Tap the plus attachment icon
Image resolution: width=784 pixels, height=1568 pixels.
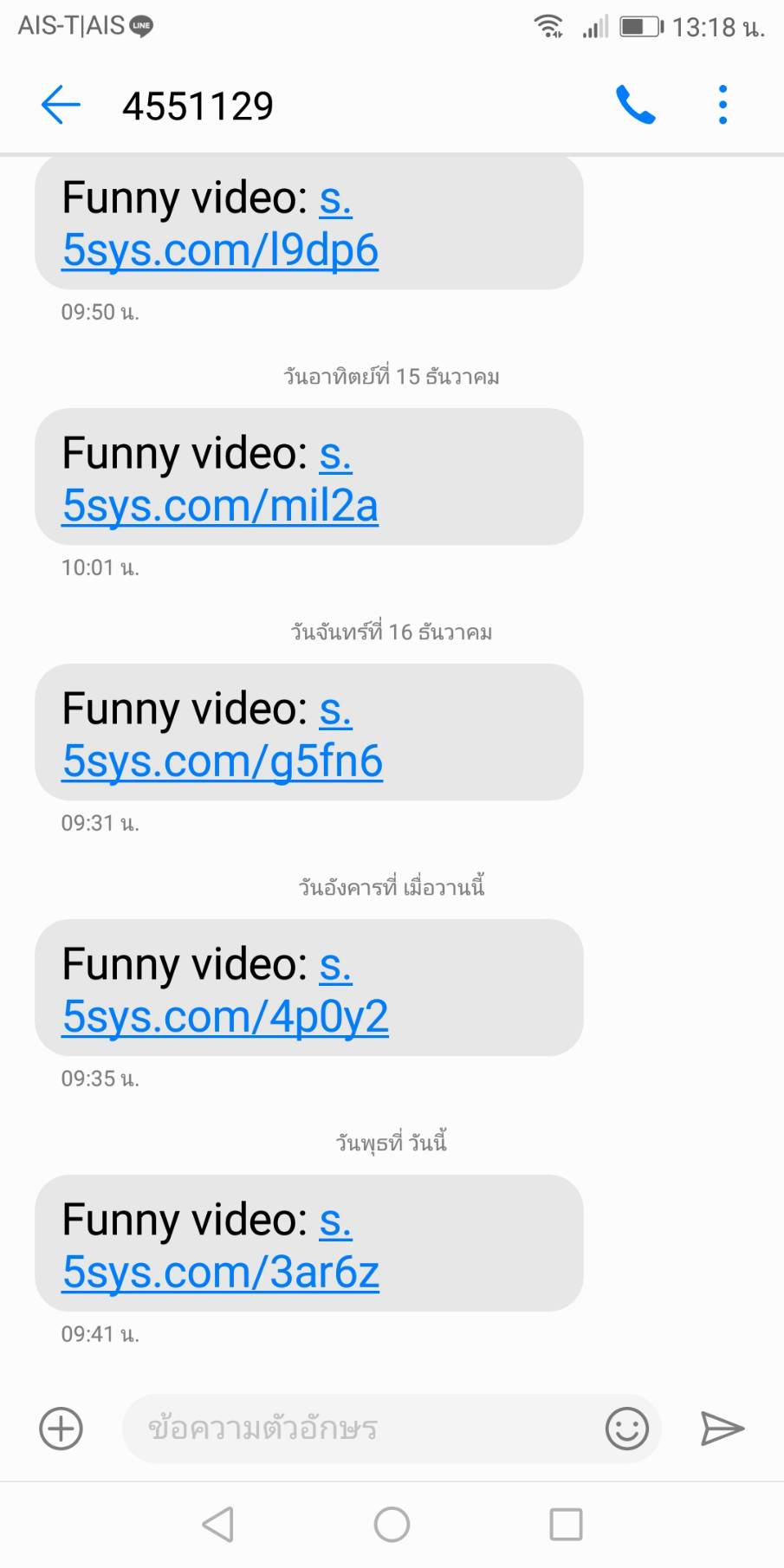click(61, 1429)
